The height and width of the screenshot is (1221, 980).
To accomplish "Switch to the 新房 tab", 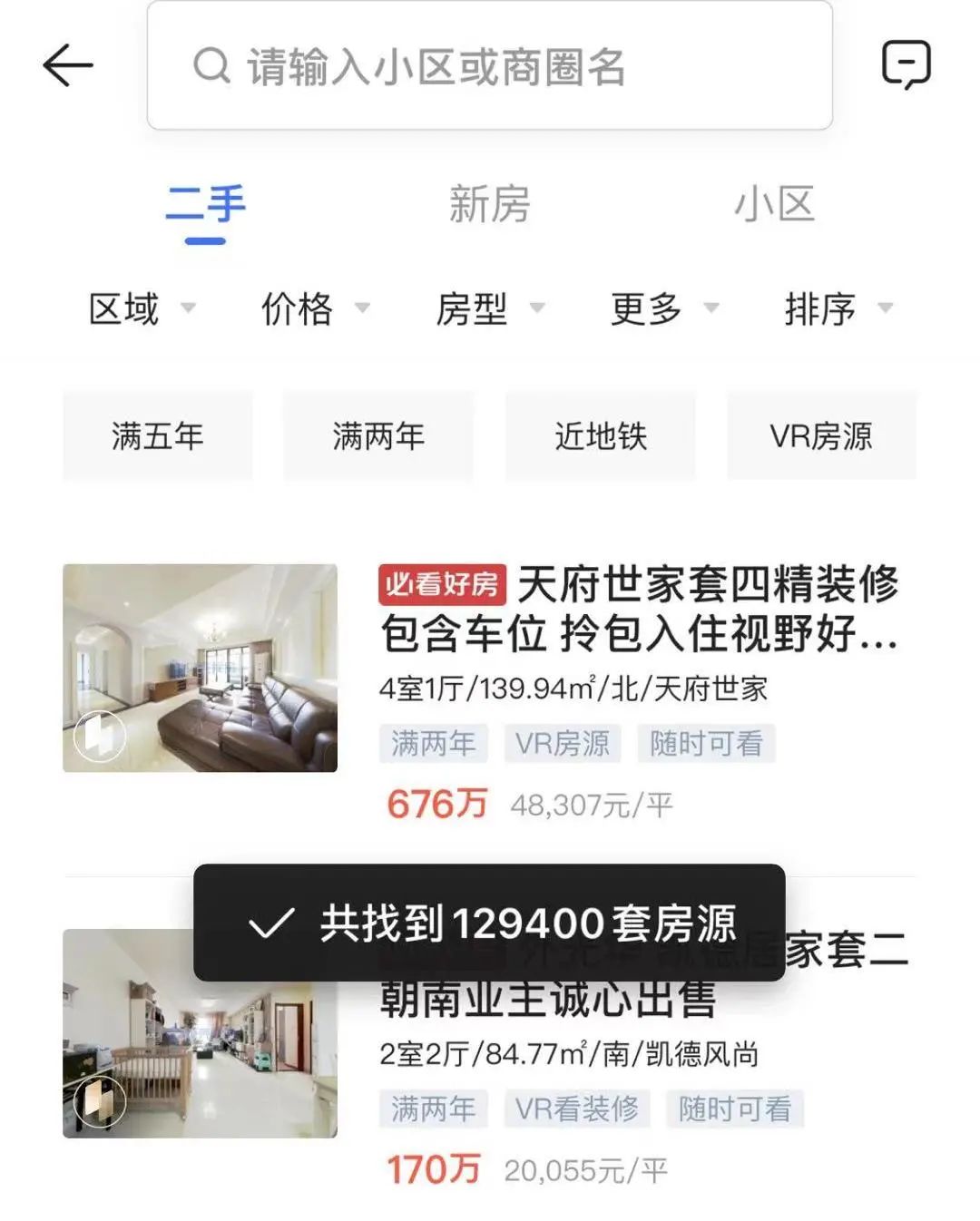I will 489,204.
